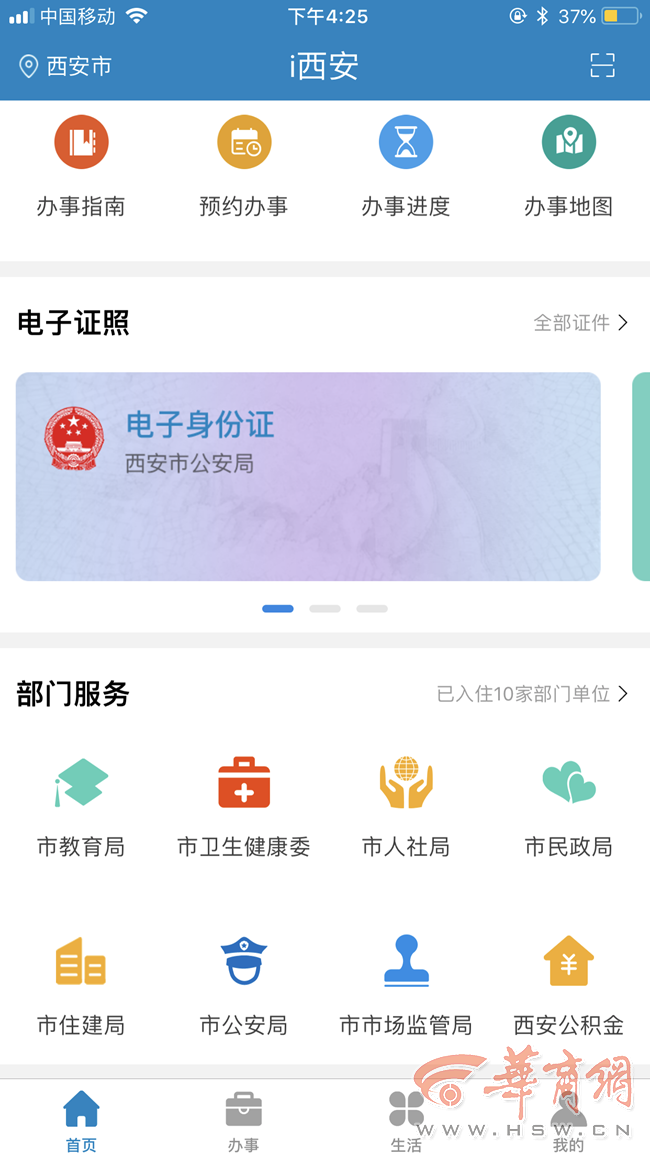This screenshot has width=650, height=1156.
Task: Open 市民政局 department services
Action: (569, 806)
